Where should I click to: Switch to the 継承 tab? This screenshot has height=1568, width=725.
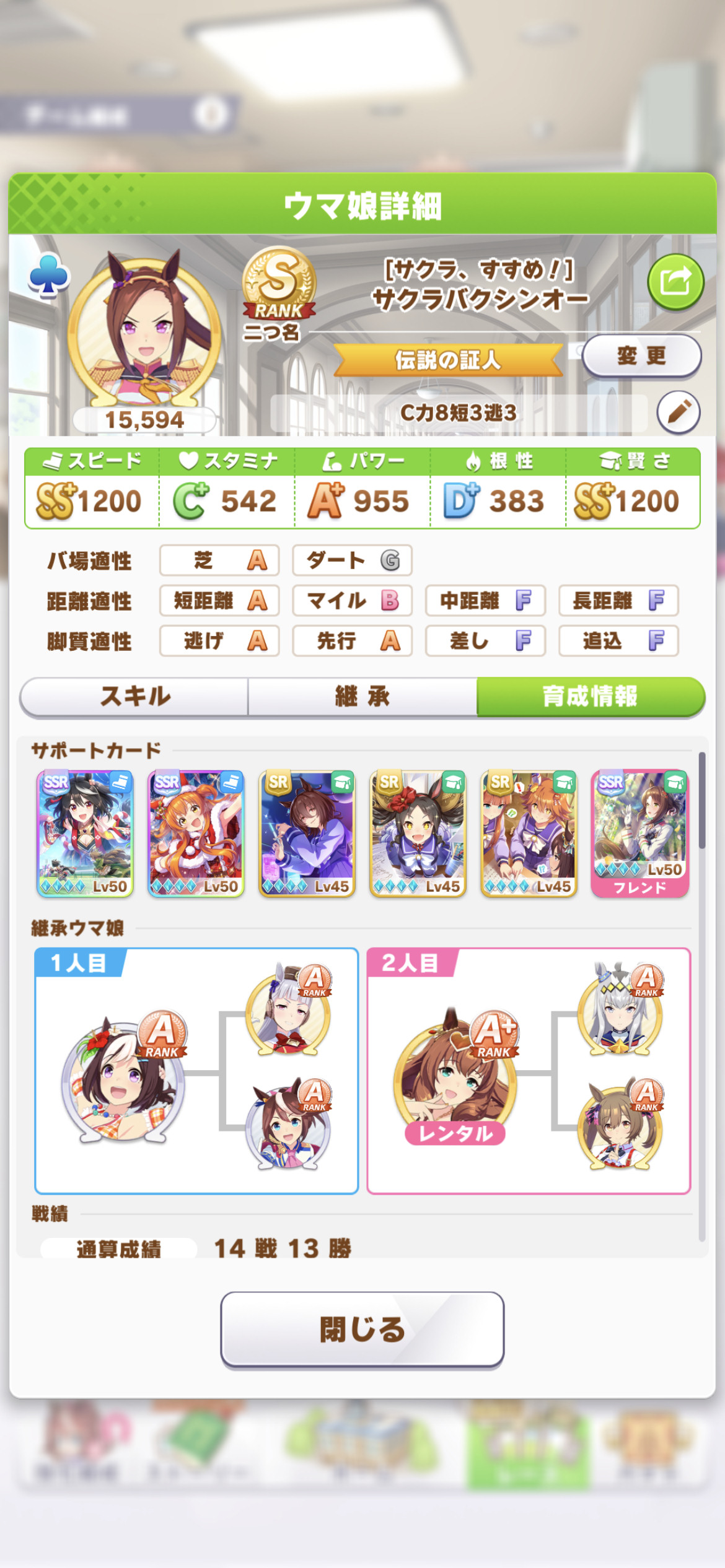click(362, 697)
